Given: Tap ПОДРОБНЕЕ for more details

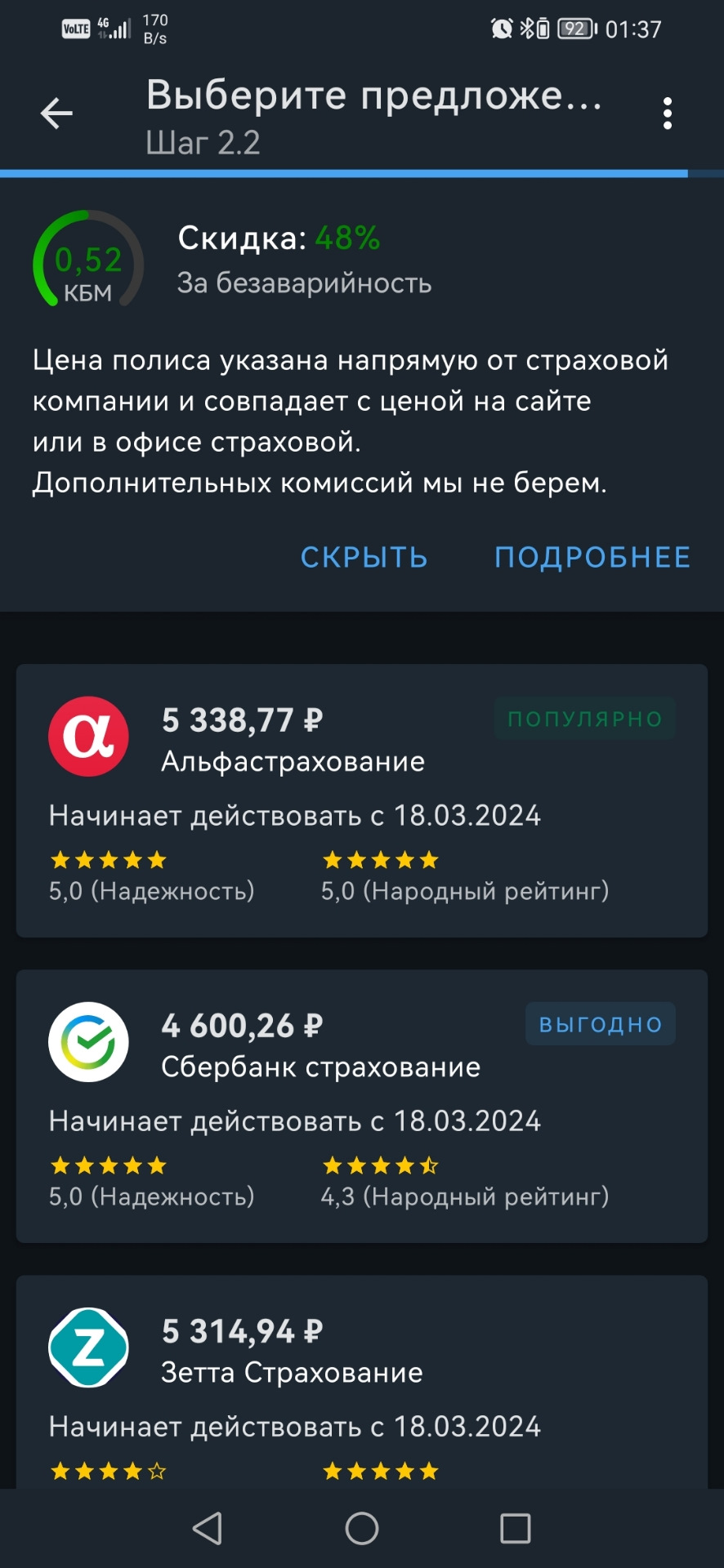Looking at the screenshot, I should coord(592,557).
